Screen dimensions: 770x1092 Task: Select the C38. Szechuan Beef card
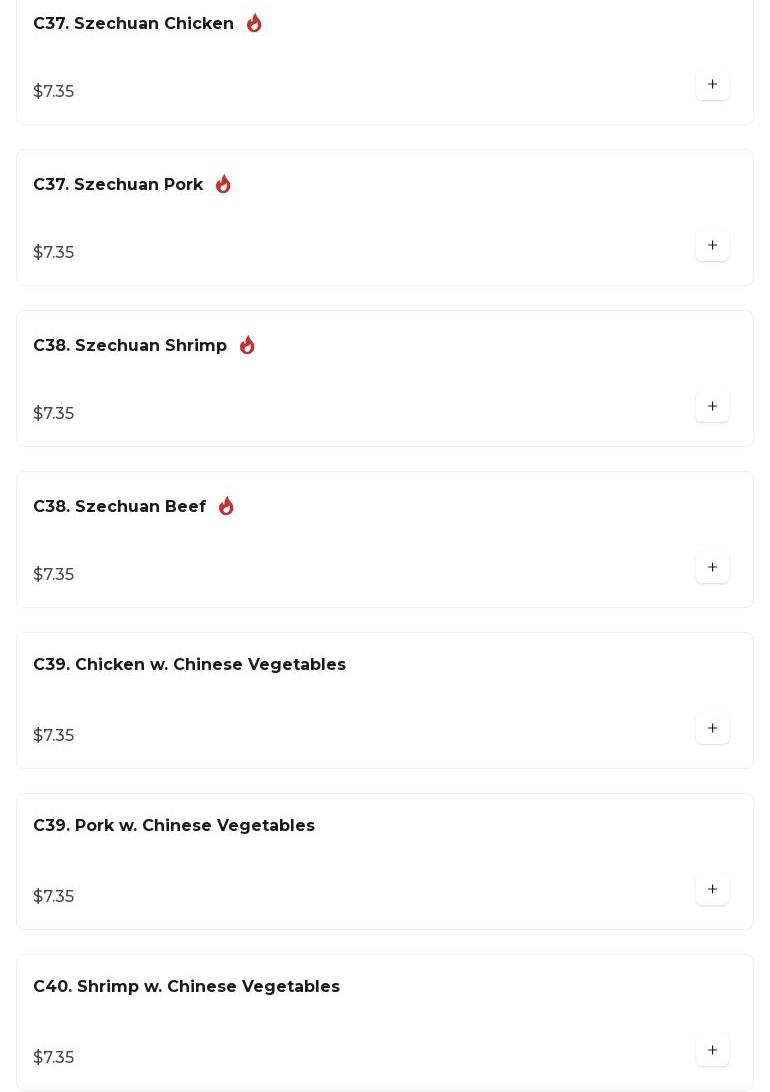pos(119,507)
